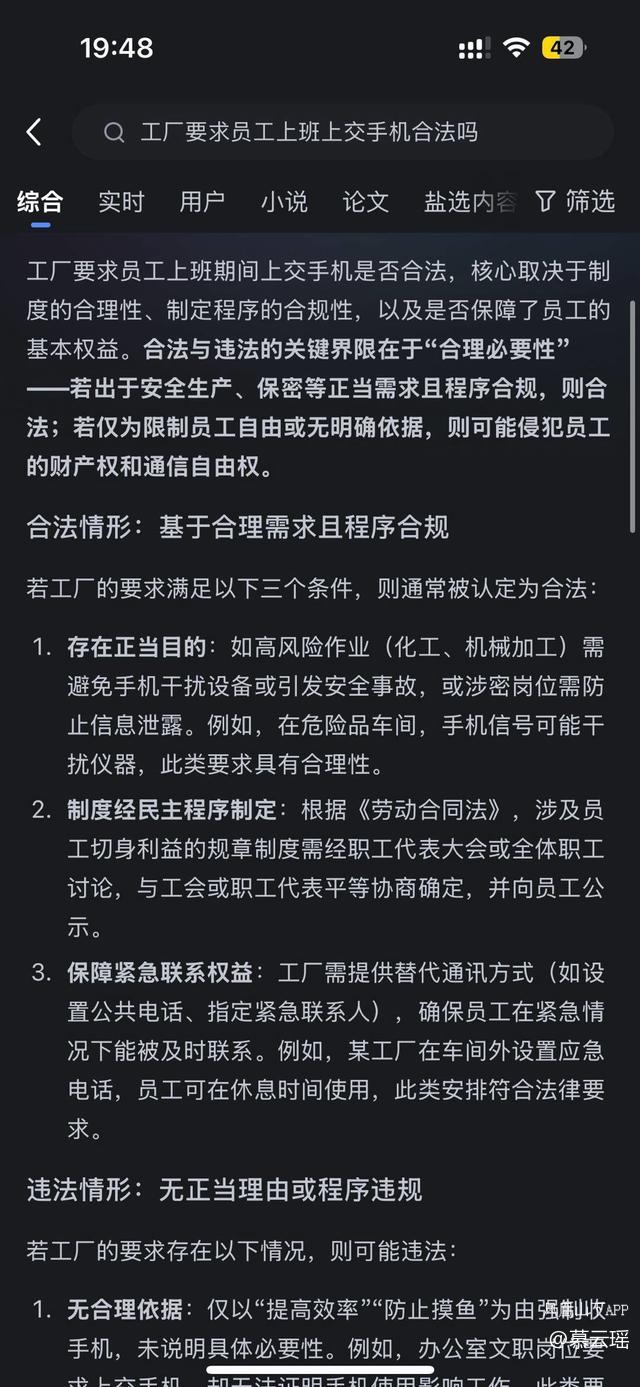Tap the search field about 工厂上交手机
The width and height of the screenshot is (640, 1387).
tap(340, 132)
